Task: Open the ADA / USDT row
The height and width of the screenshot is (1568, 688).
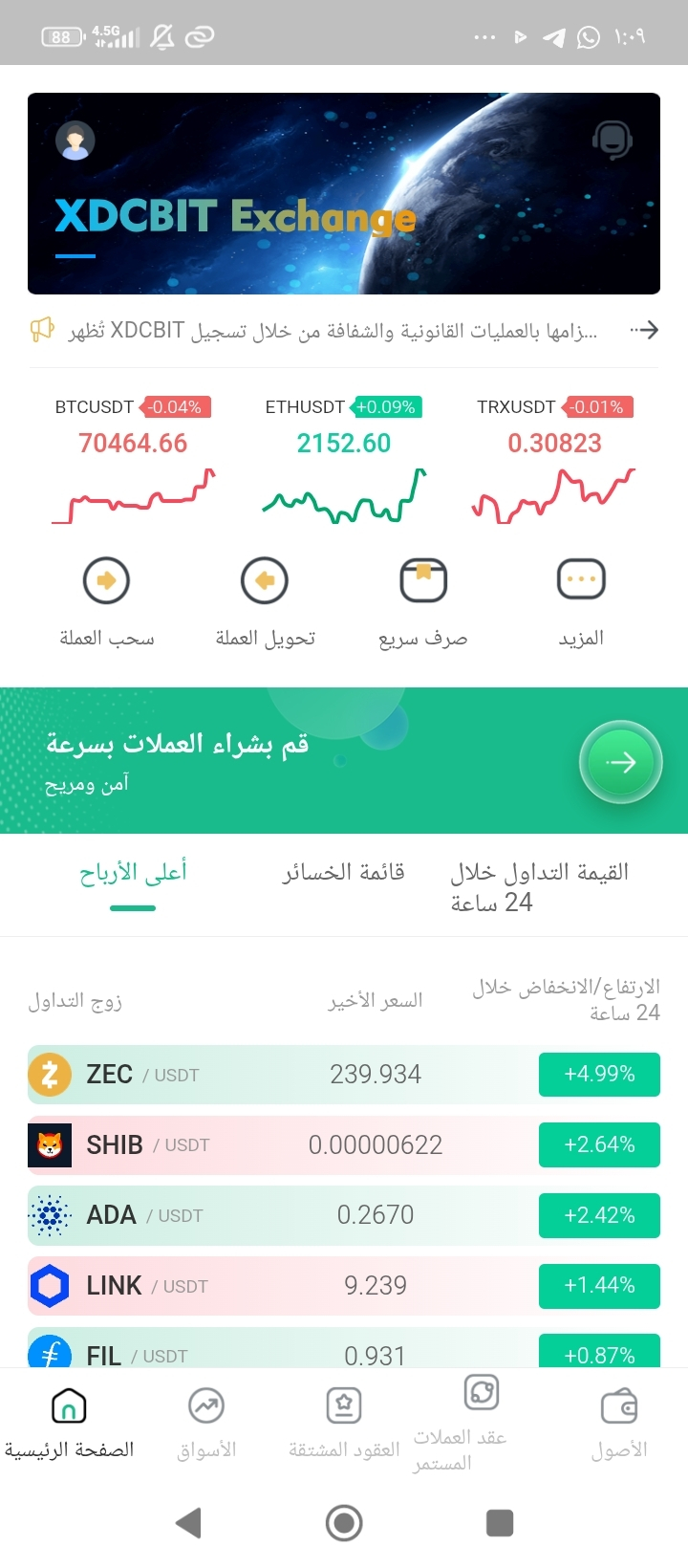Action: 344,1215
